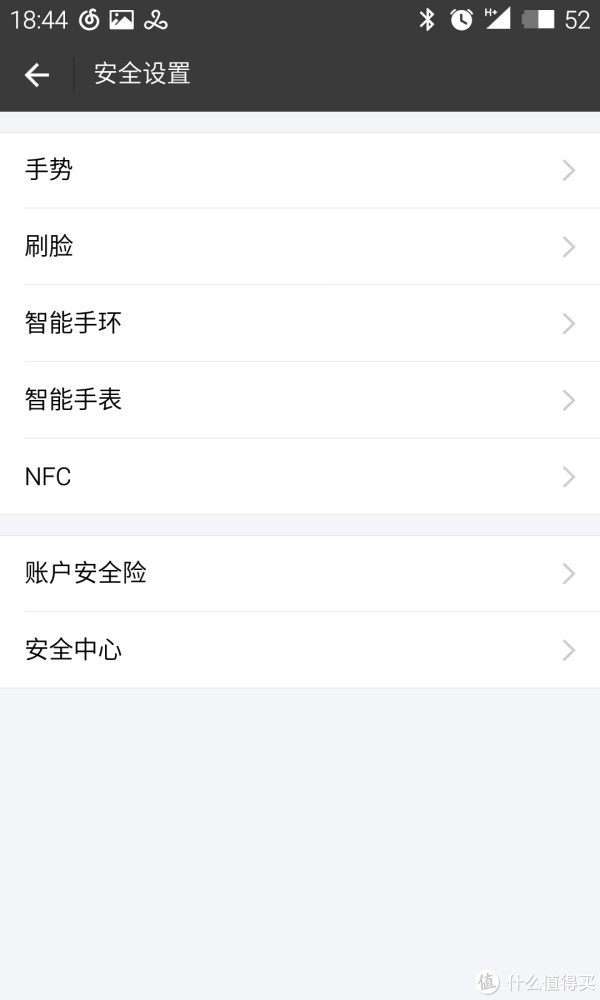This screenshot has height=1000, width=600.
Task: Open the 智能手表 smart watch setting
Action: (300, 400)
